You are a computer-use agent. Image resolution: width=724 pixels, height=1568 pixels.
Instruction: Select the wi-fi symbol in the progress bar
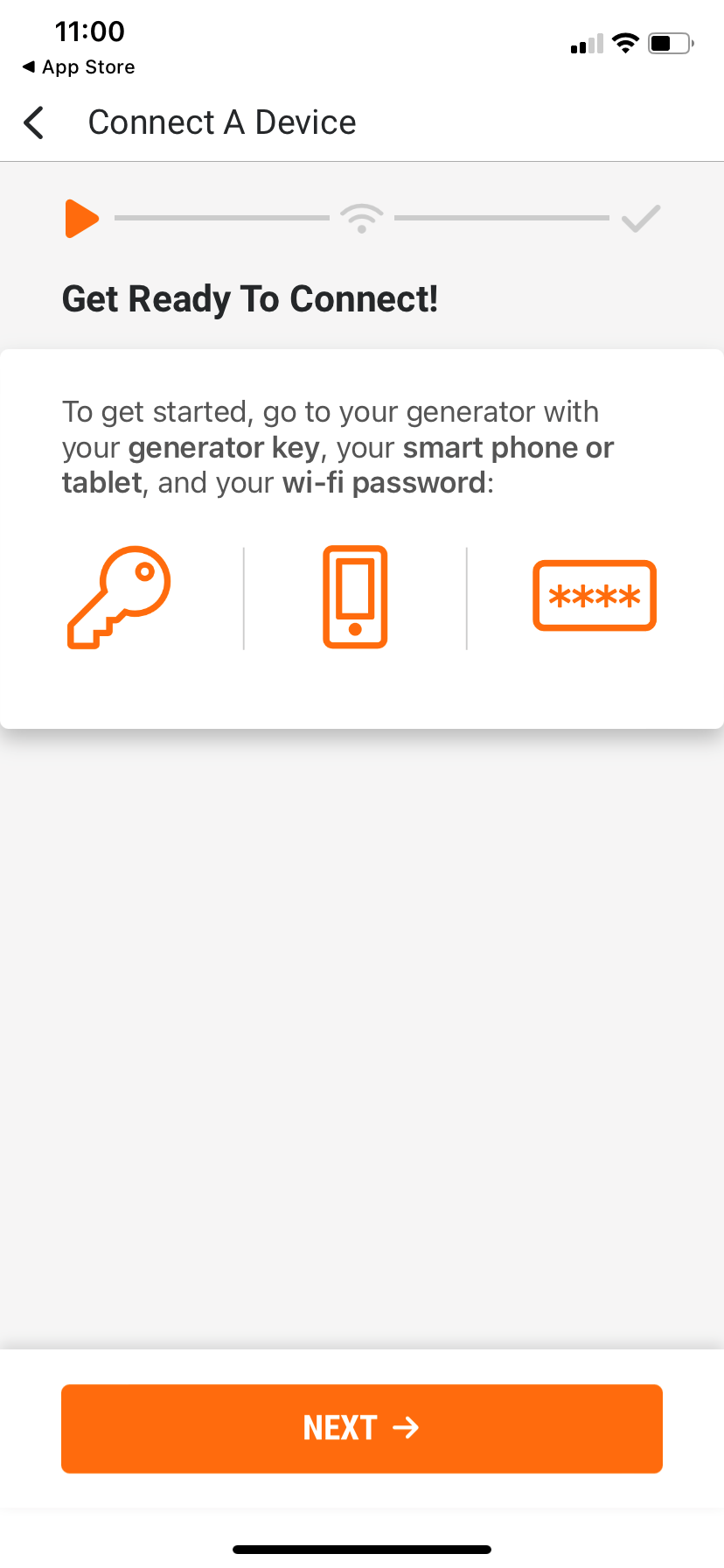pyautogui.click(x=361, y=218)
